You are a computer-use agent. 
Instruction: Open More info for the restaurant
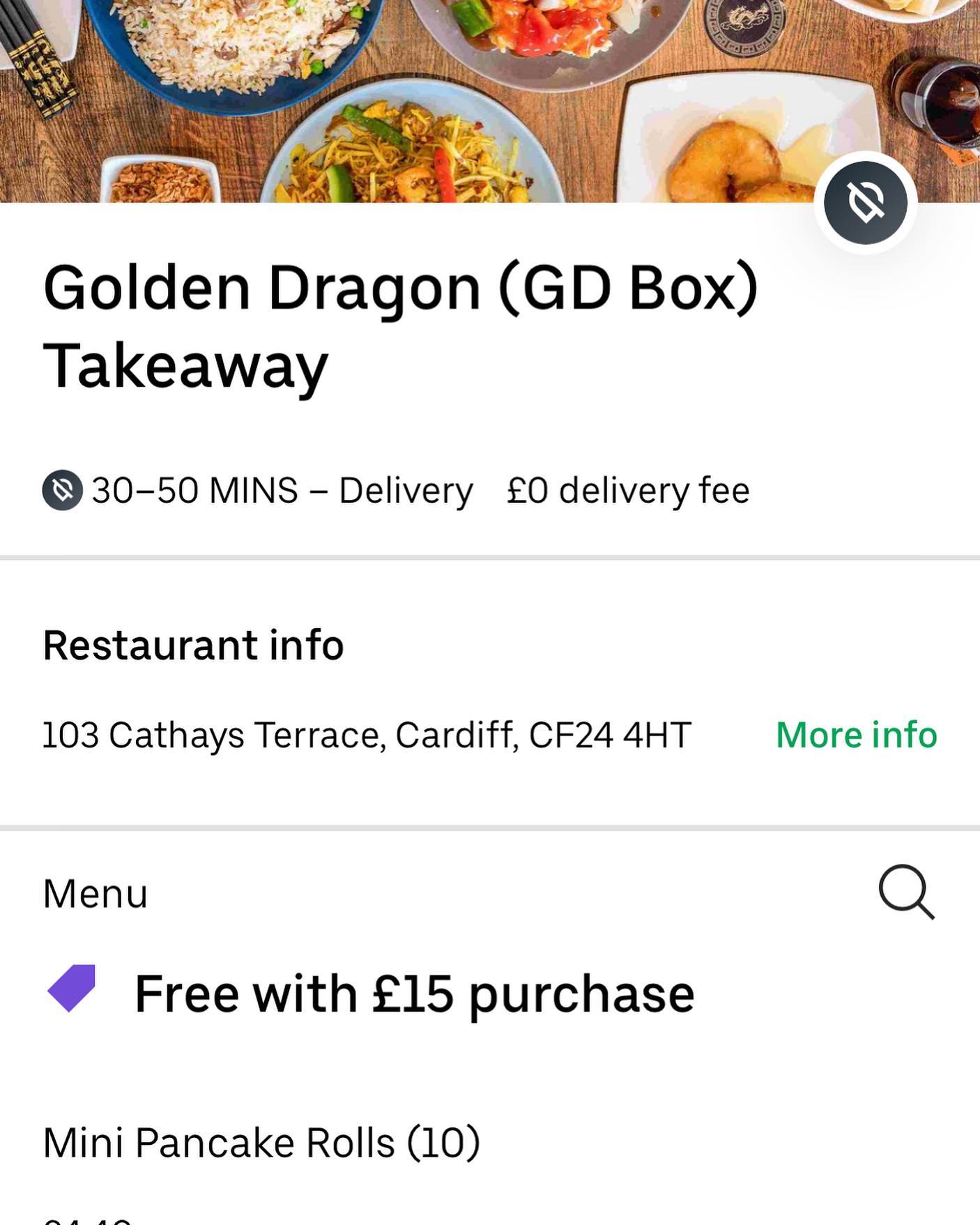[856, 735]
